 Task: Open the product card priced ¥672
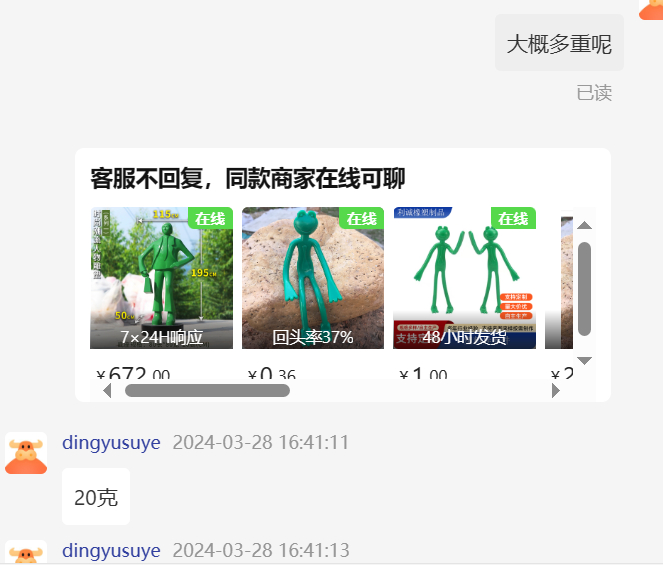[x=161, y=278]
